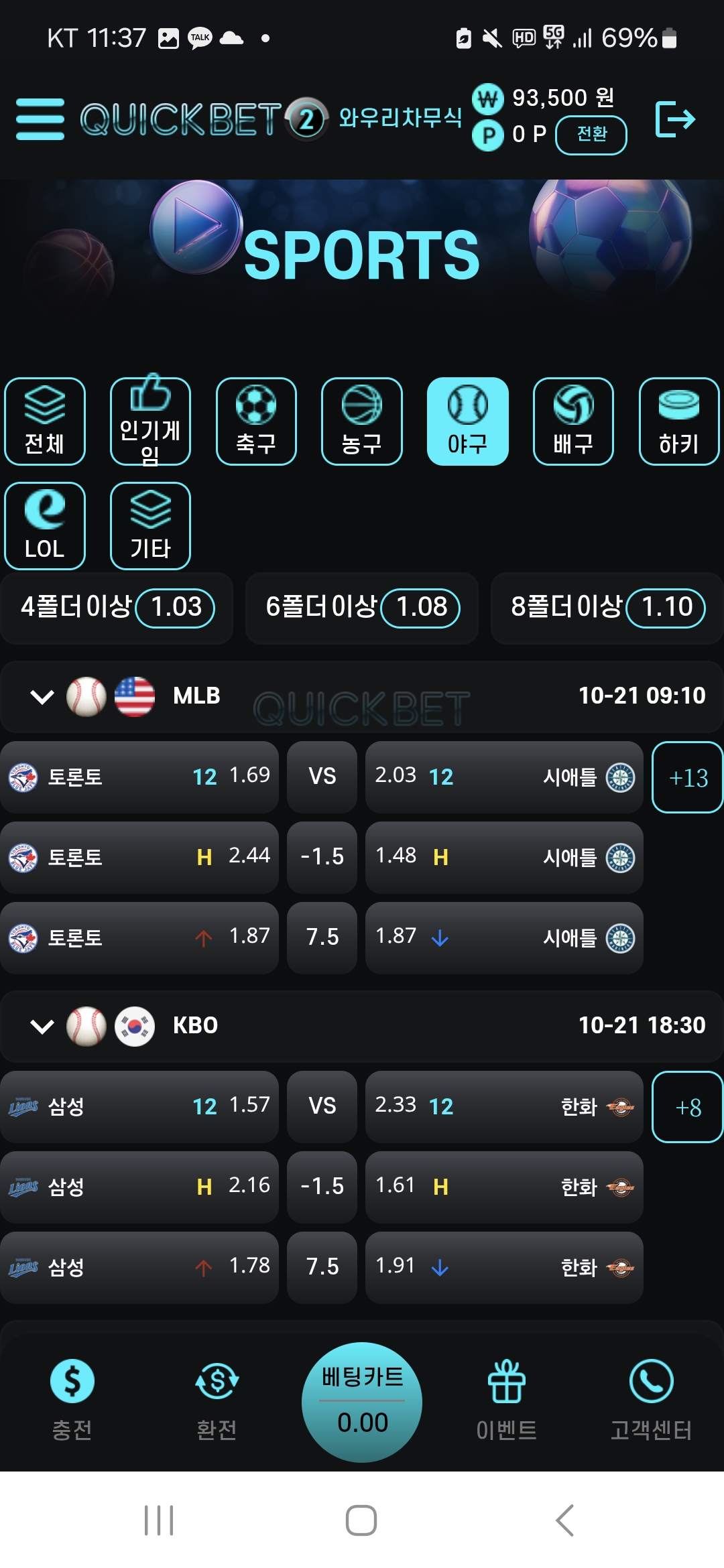Screen dimensions: 724x1568
Task: Open +8 more markets for 삼성 game
Action: click(x=687, y=1107)
